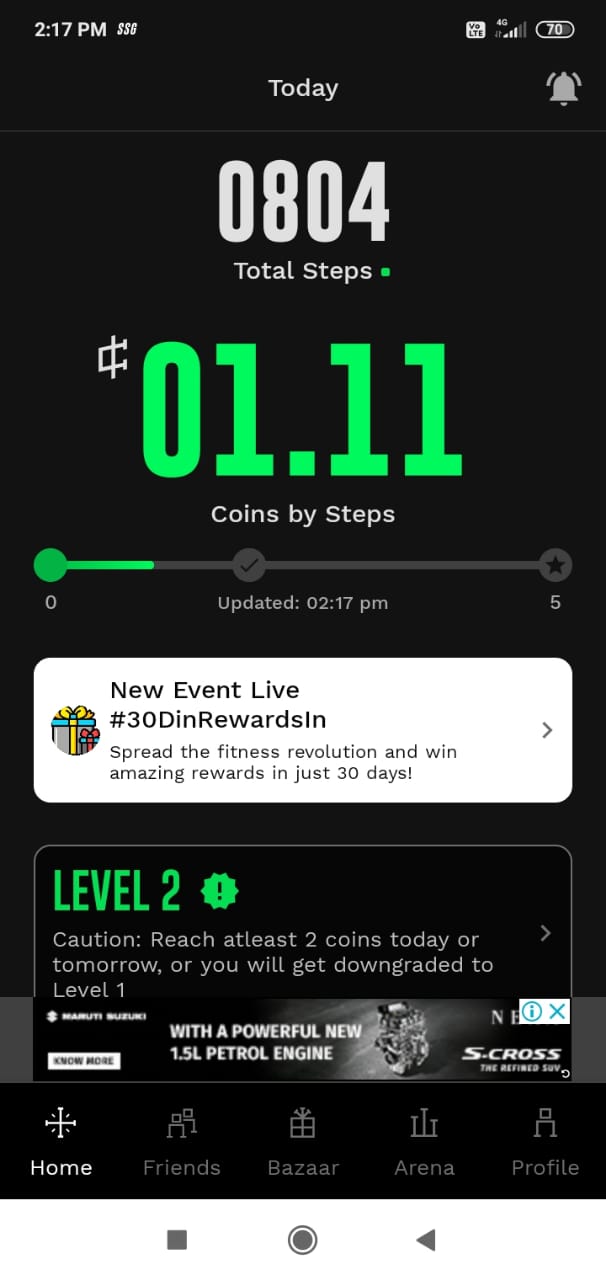Switch to the Friends tab
This screenshot has width=606, height=1280.
[182, 1142]
